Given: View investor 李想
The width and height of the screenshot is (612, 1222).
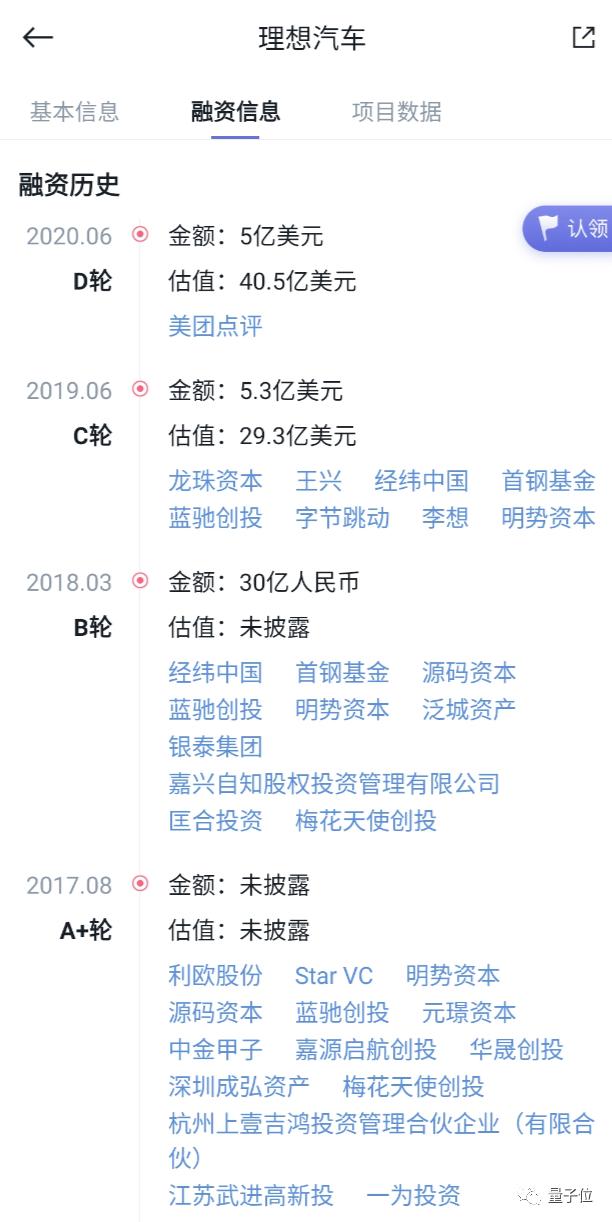Looking at the screenshot, I should click(446, 518).
